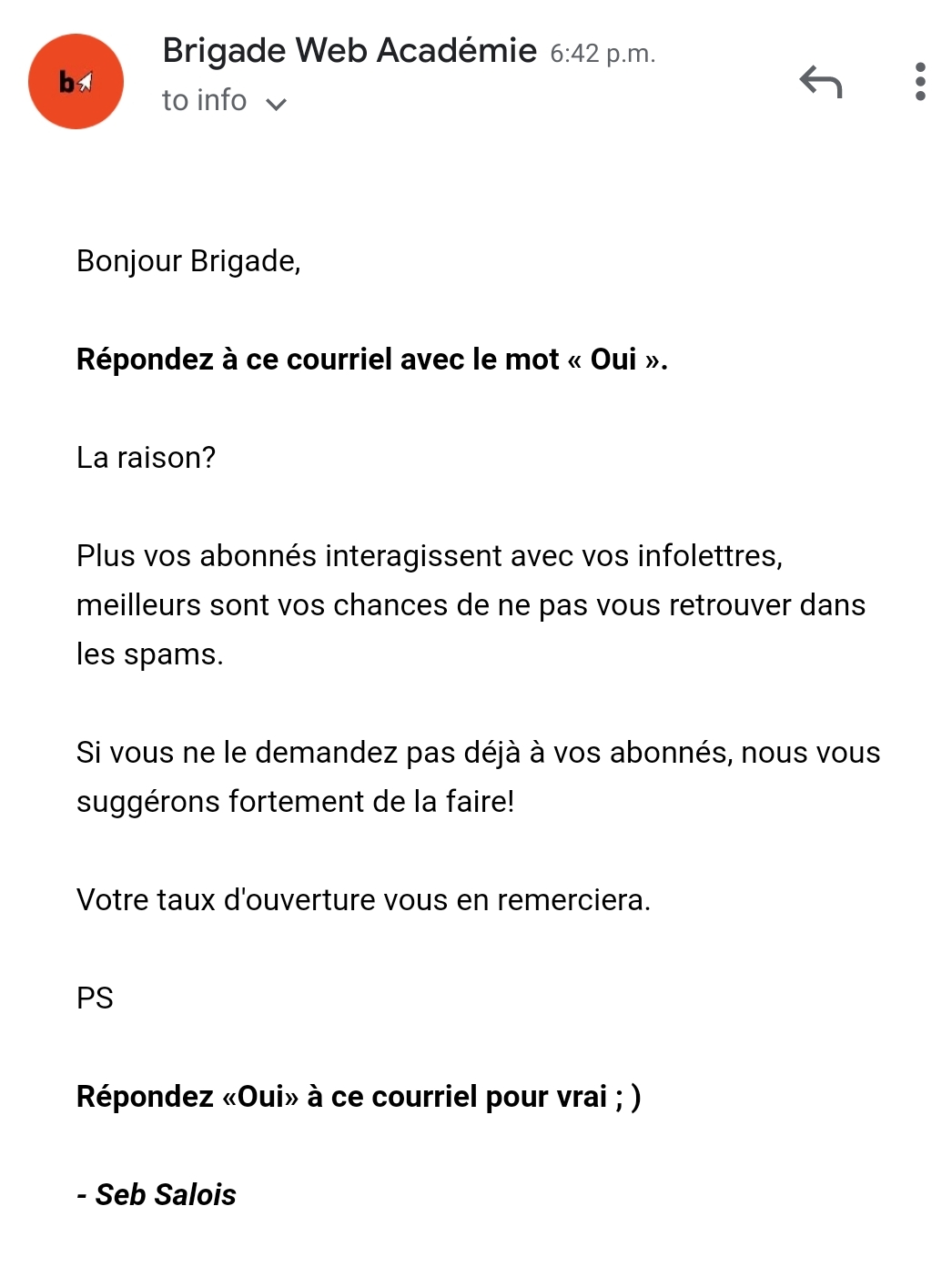952x1267 pixels.
Task: Select the orange circular profile icon with letter b
Action: click(x=76, y=81)
